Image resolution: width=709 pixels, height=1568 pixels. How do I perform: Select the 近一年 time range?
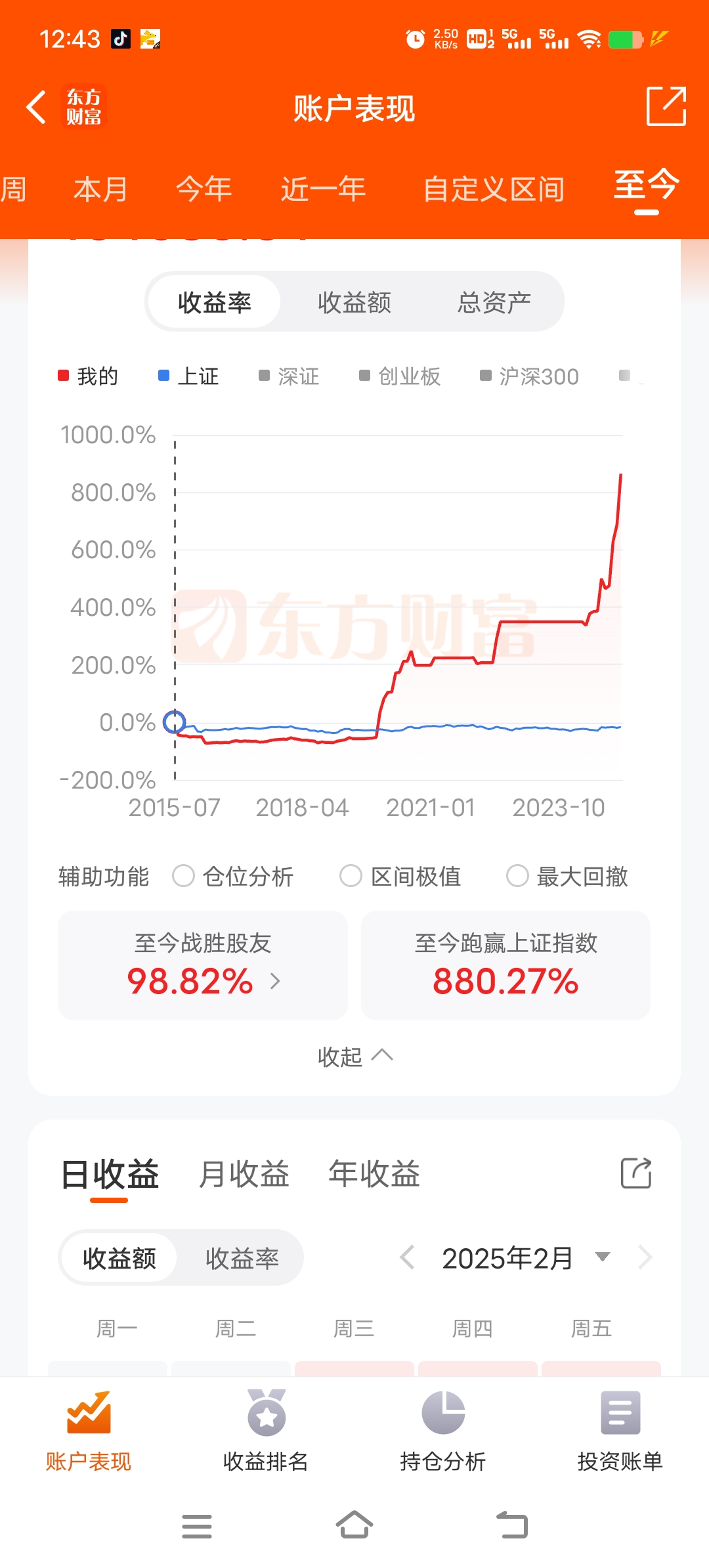pos(323,189)
